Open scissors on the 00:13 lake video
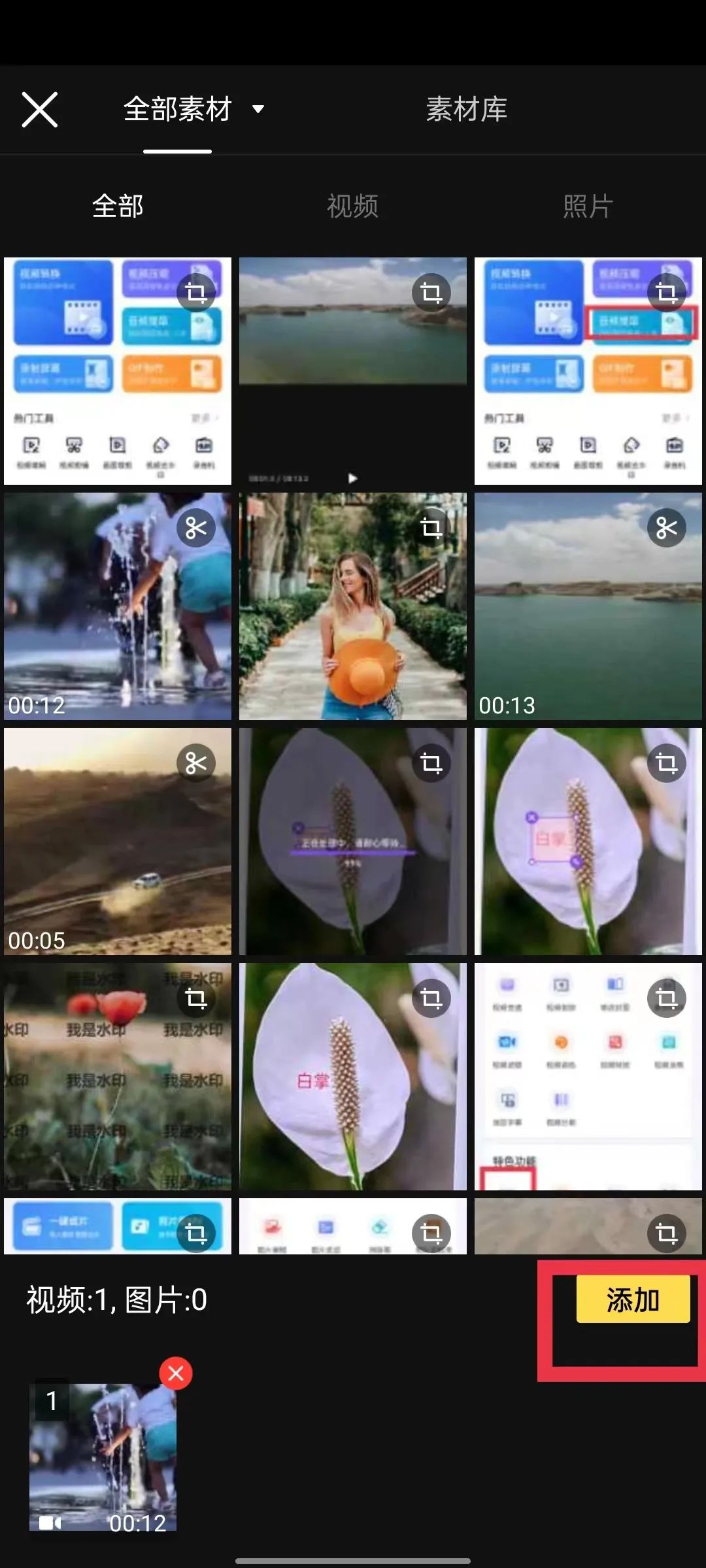Image resolution: width=706 pixels, height=1568 pixels. point(667,528)
